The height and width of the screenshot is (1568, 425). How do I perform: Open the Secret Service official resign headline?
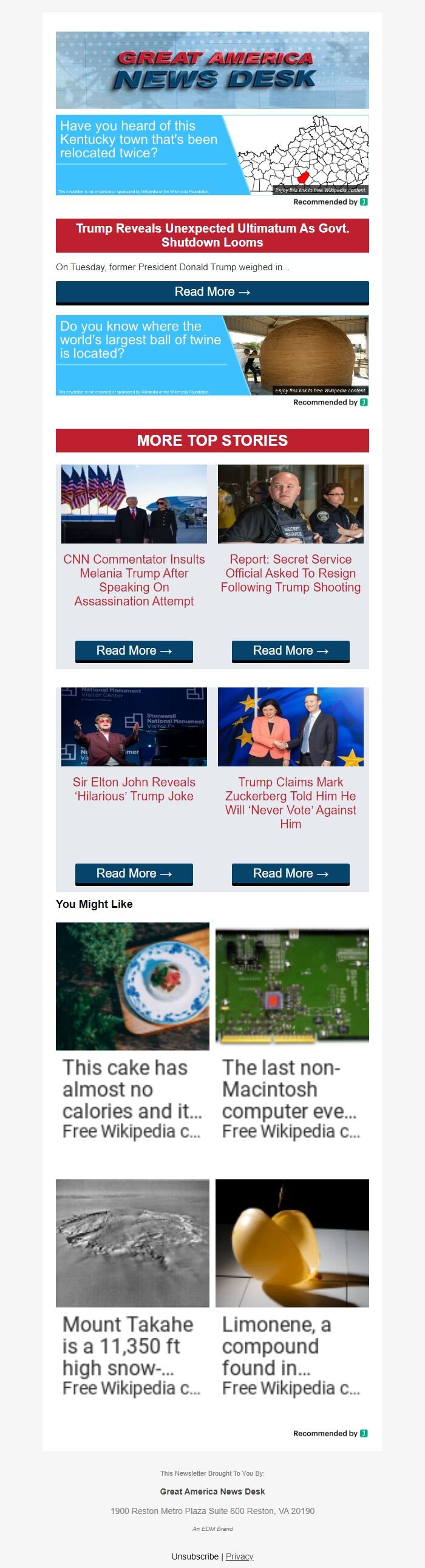(x=290, y=573)
